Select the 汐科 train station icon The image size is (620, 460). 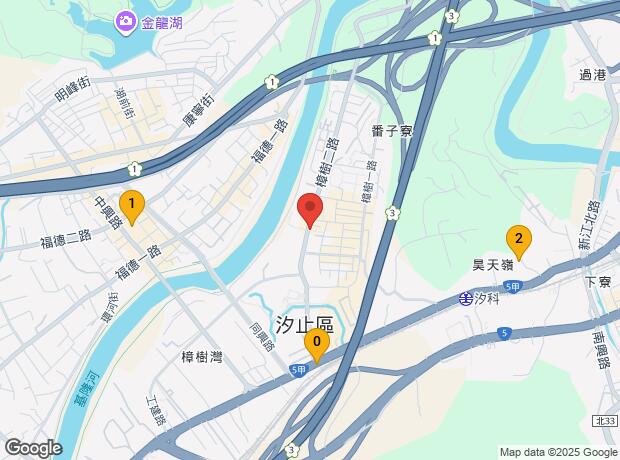coord(466,298)
